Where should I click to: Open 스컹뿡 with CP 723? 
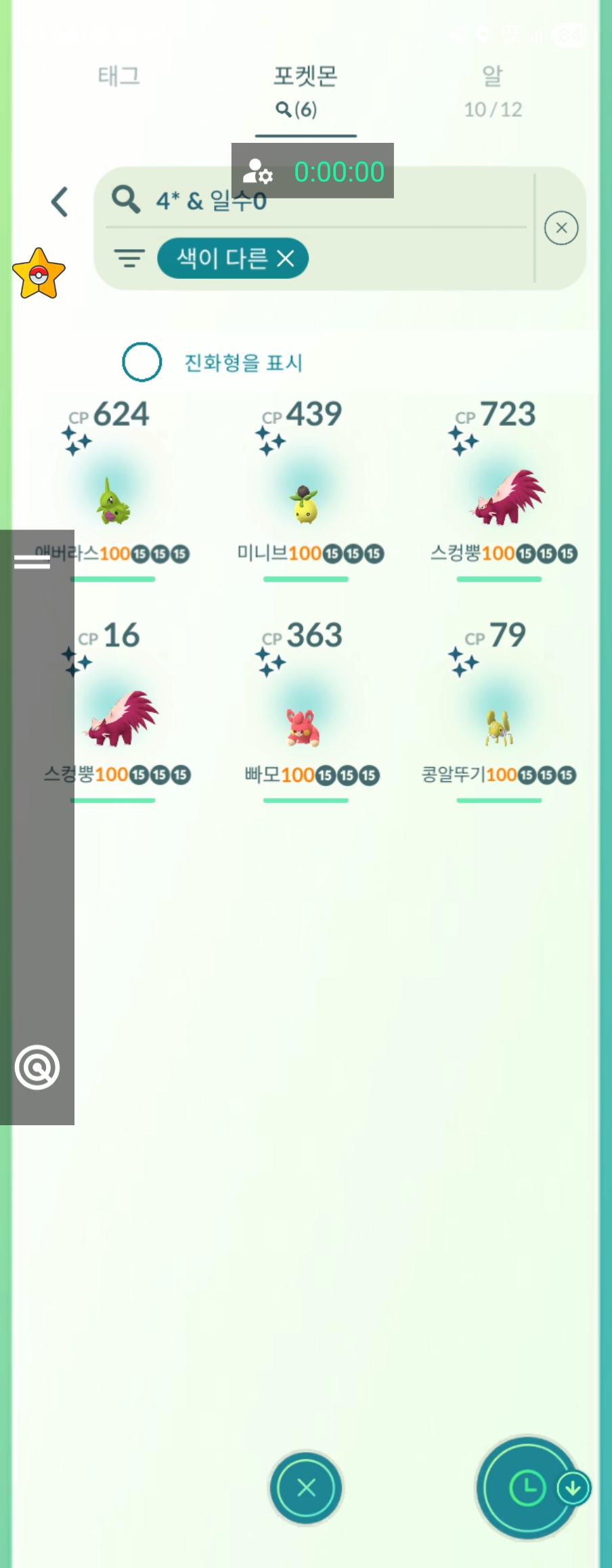click(508, 498)
